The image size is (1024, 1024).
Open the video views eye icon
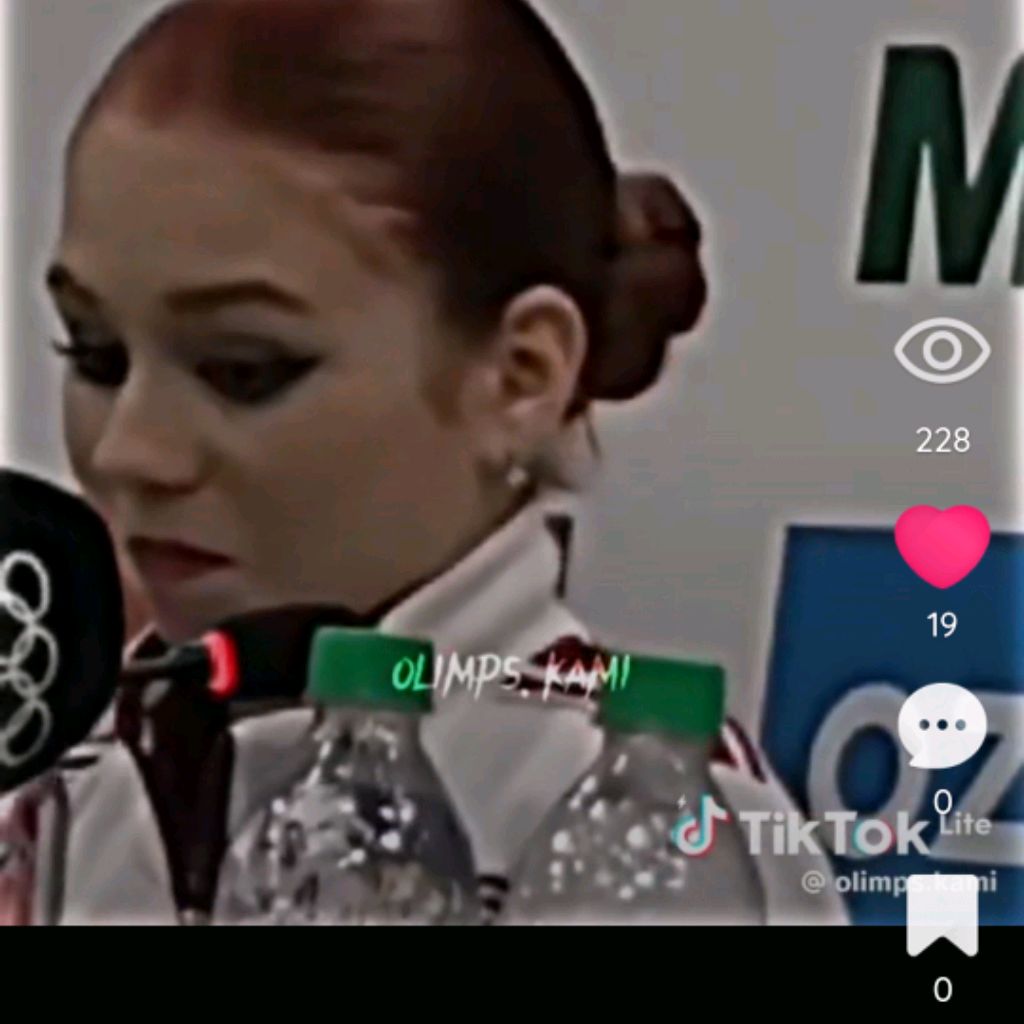tap(942, 351)
